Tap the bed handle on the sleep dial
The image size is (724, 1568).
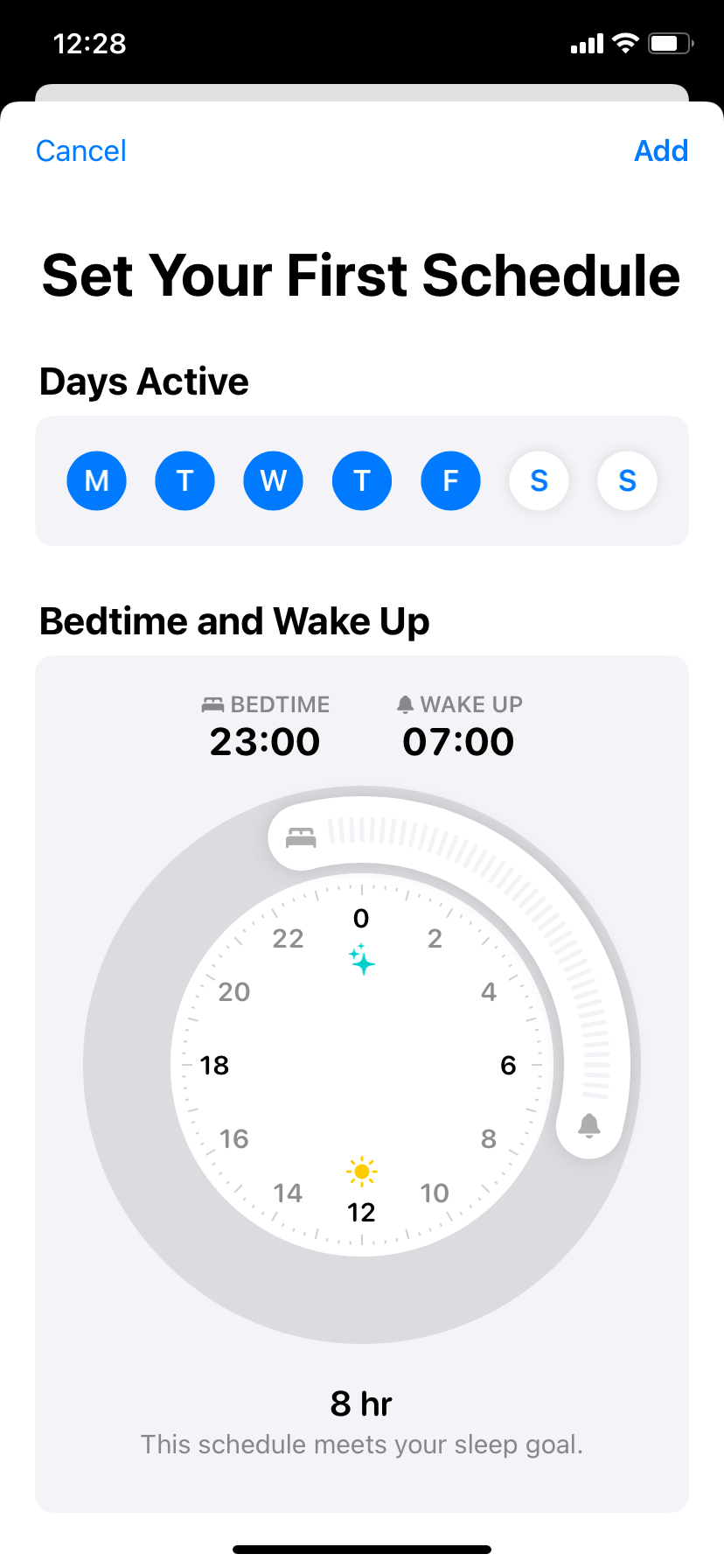(x=301, y=837)
